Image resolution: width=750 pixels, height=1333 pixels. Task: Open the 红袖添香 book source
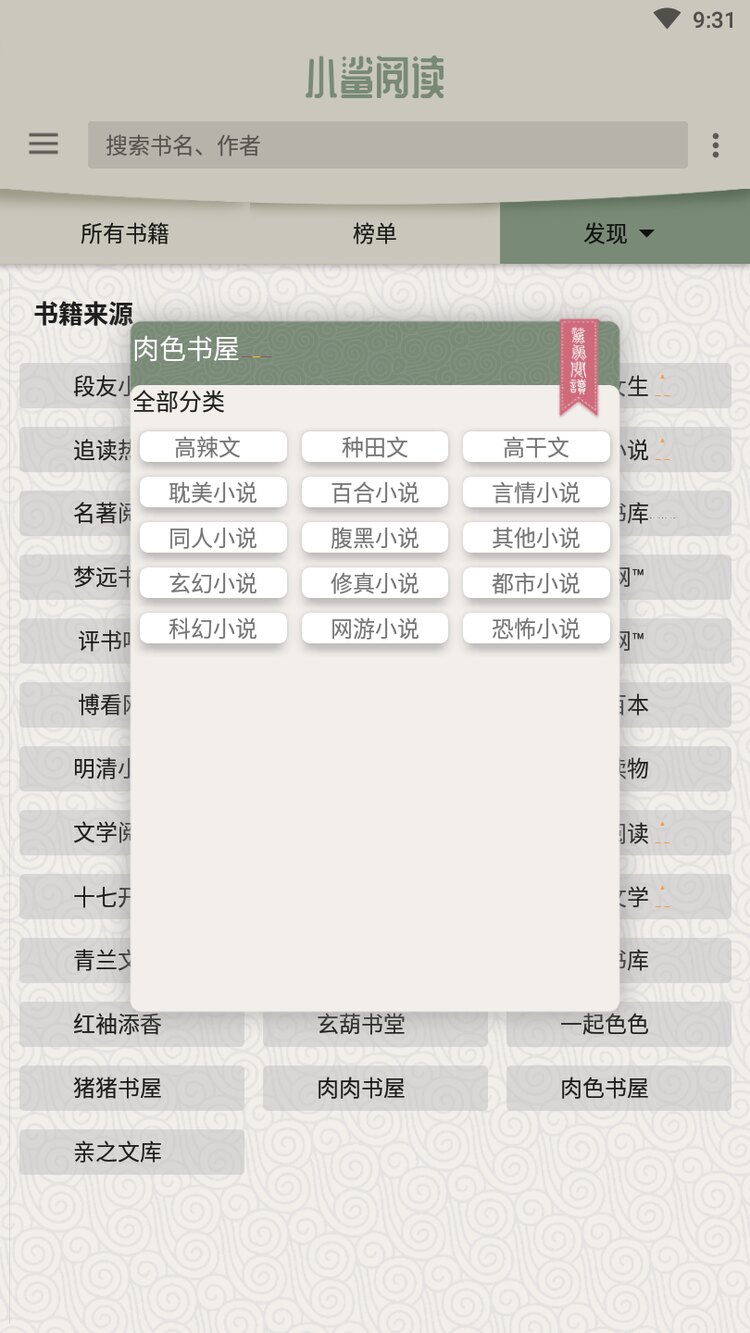(x=131, y=1025)
